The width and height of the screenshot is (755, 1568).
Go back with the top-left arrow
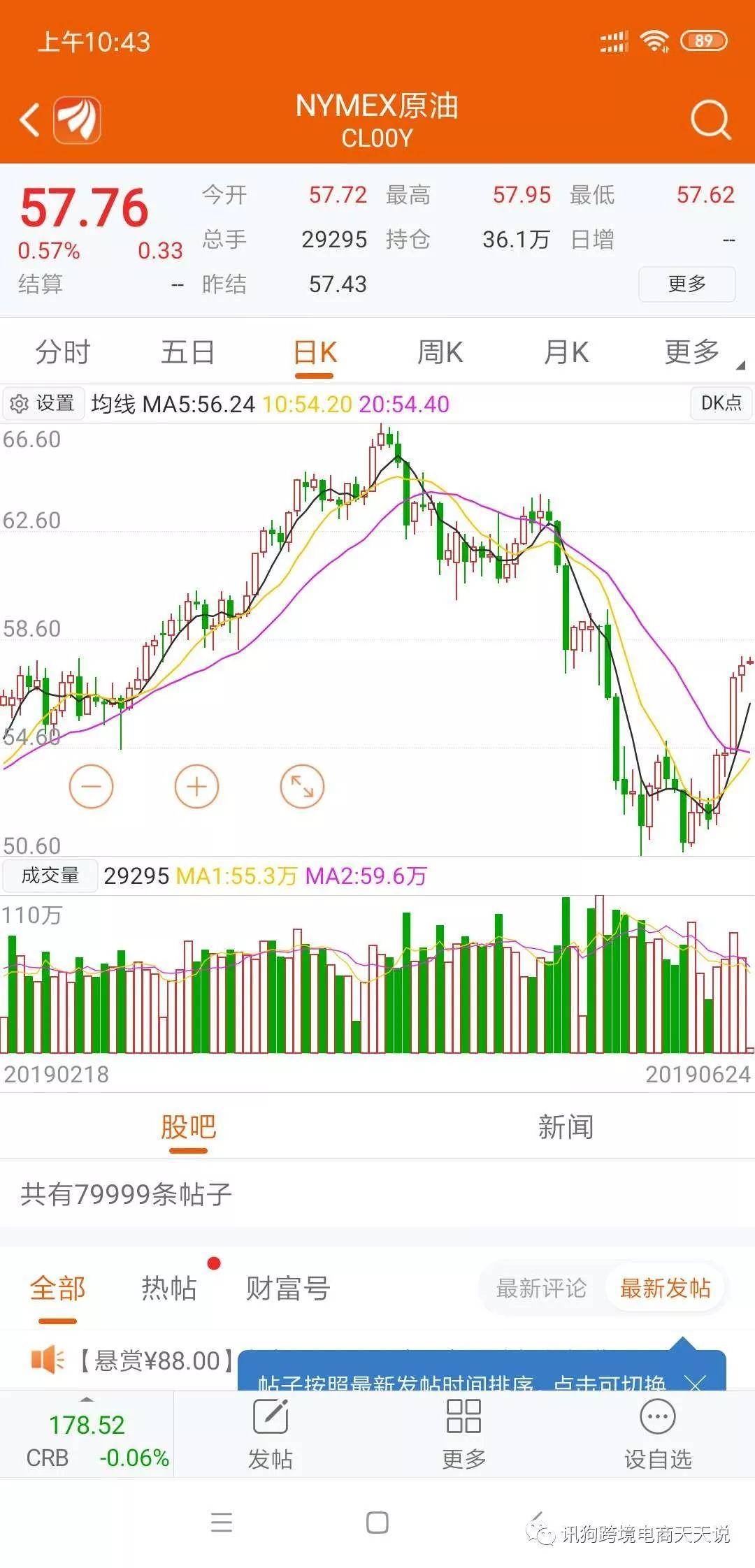point(29,120)
